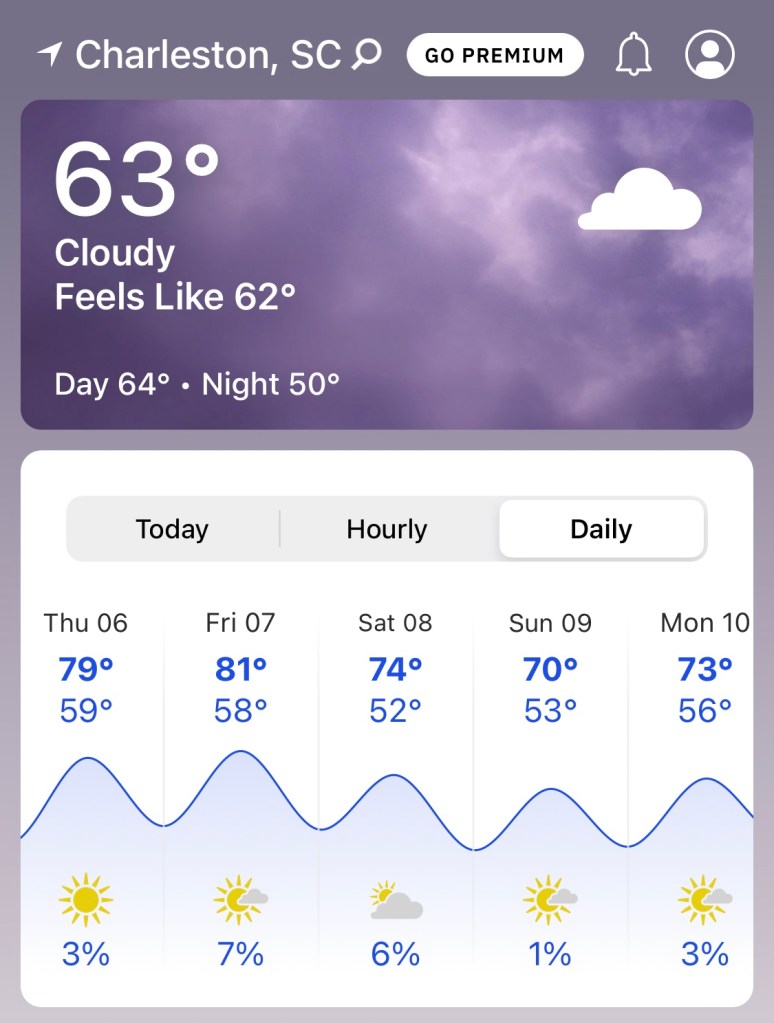The image size is (774, 1023).
Task: Select the Daily tab
Action: pyautogui.click(x=601, y=529)
